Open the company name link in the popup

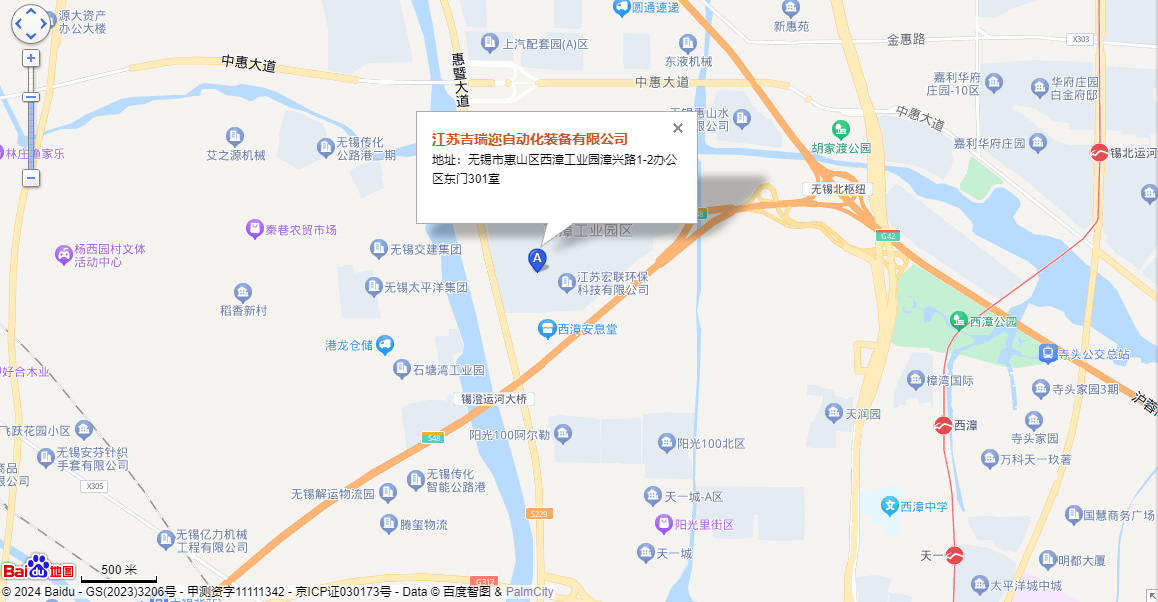[x=530, y=139]
